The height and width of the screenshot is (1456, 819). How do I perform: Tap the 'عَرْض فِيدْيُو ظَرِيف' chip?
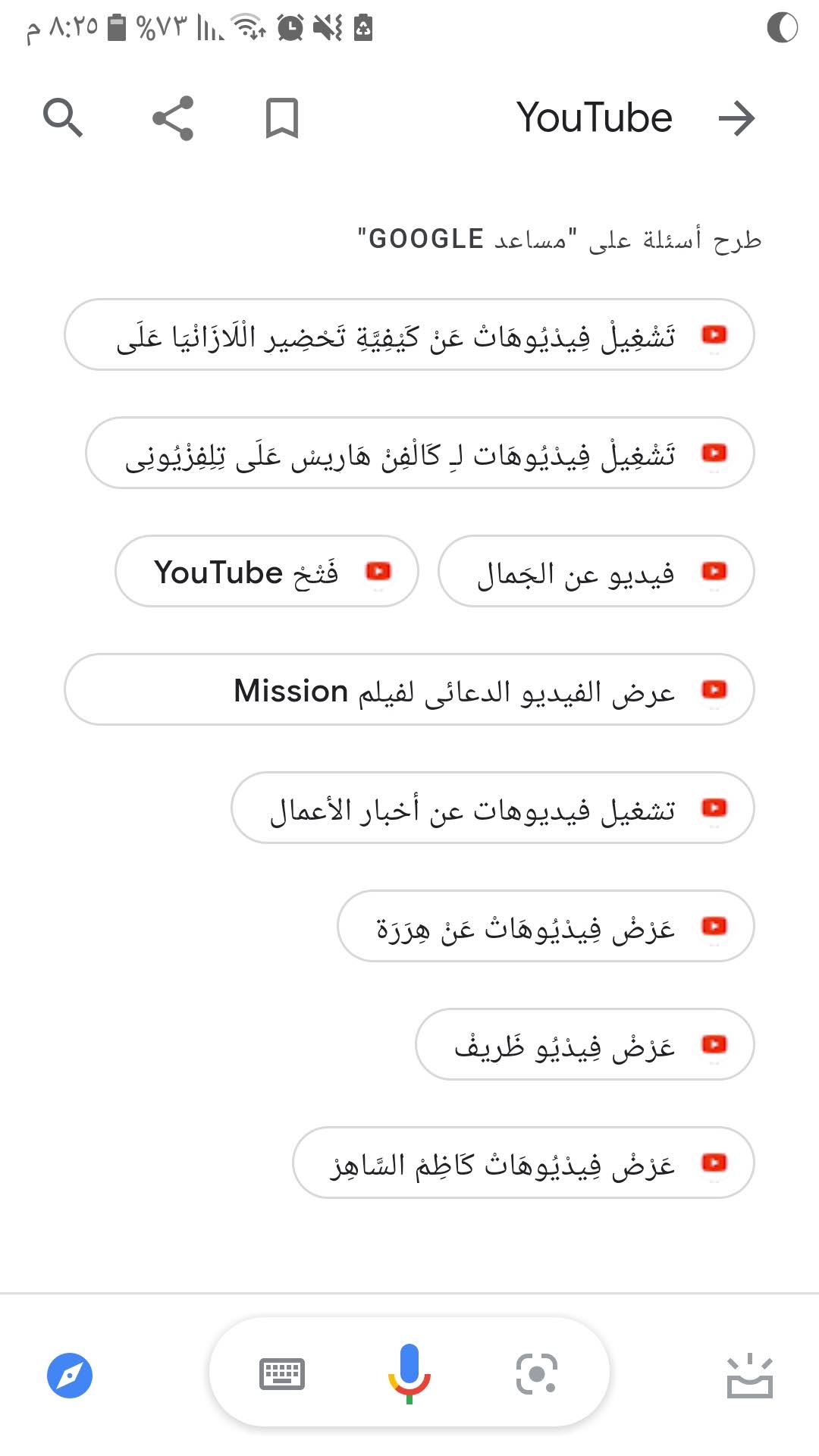pos(585,1045)
